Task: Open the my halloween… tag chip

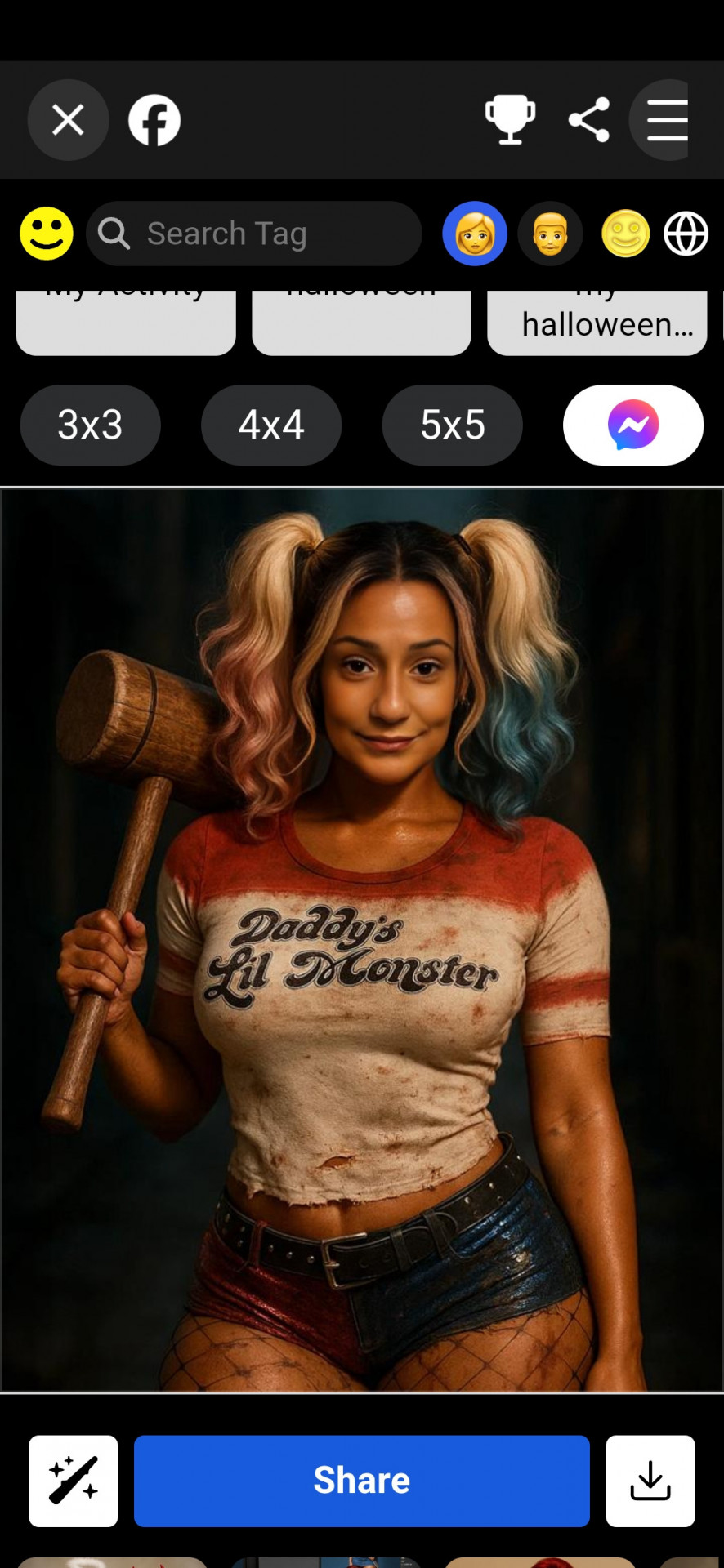Action: click(597, 323)
